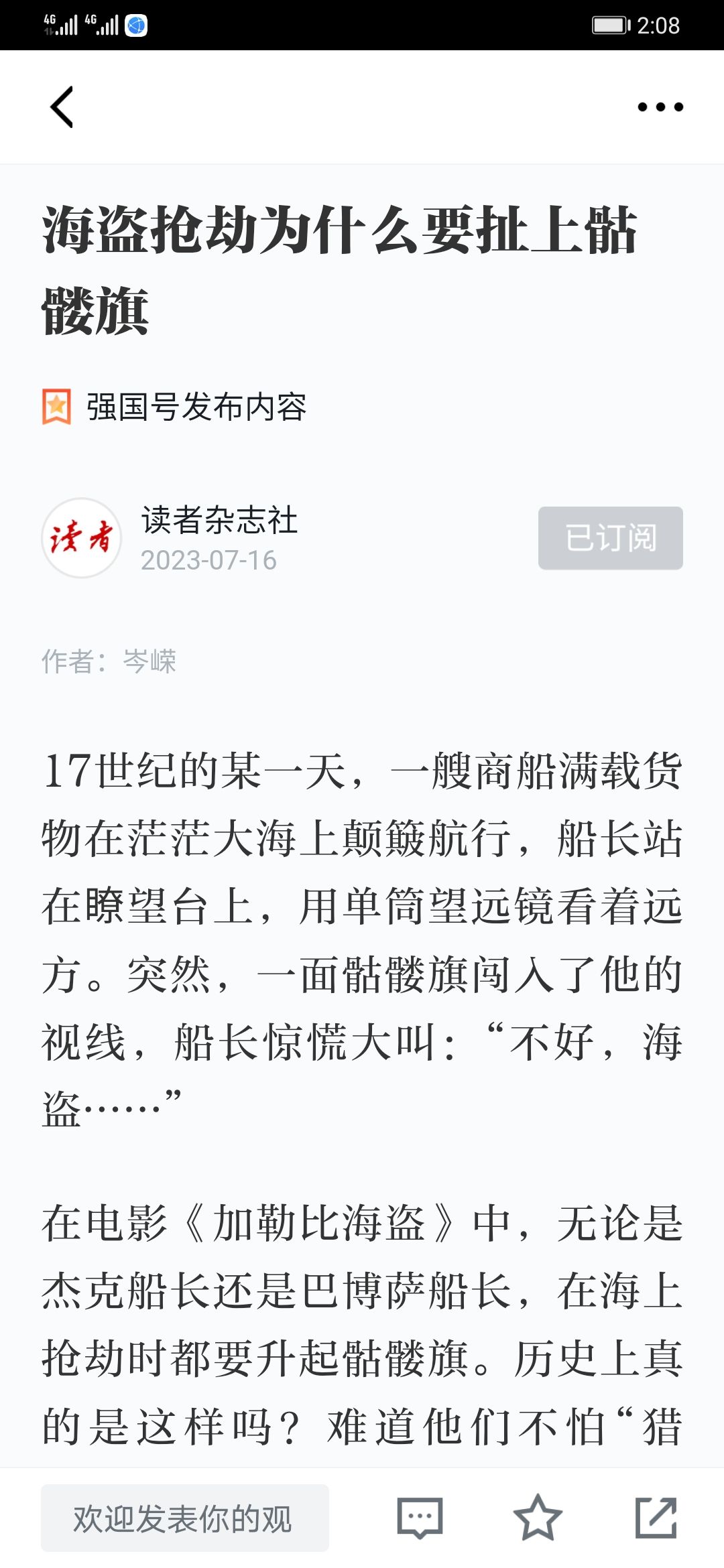Favorite this article with the star icon
This screenshot has height=1568, width=724.
coord(538,1517)
